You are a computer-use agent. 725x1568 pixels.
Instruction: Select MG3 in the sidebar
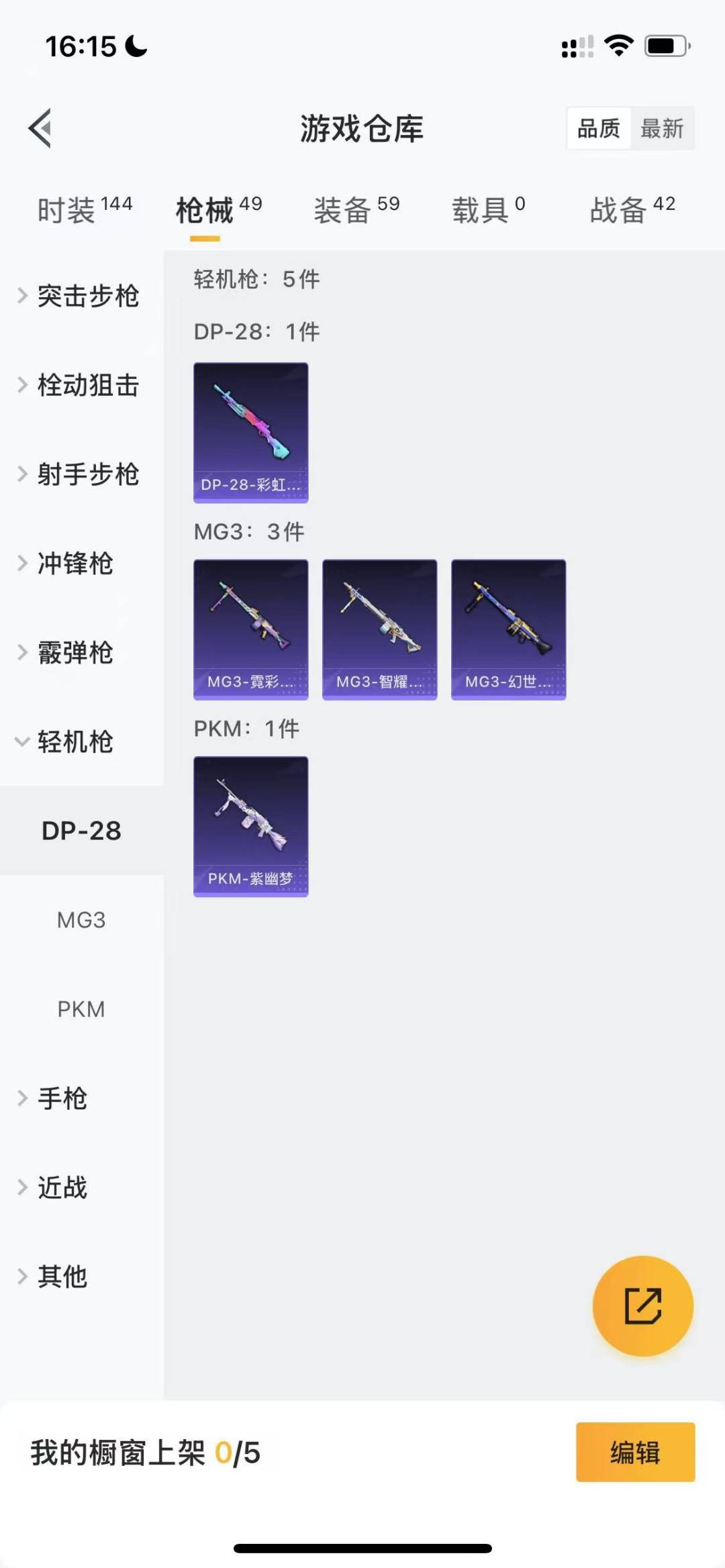[x=81, y=920]
